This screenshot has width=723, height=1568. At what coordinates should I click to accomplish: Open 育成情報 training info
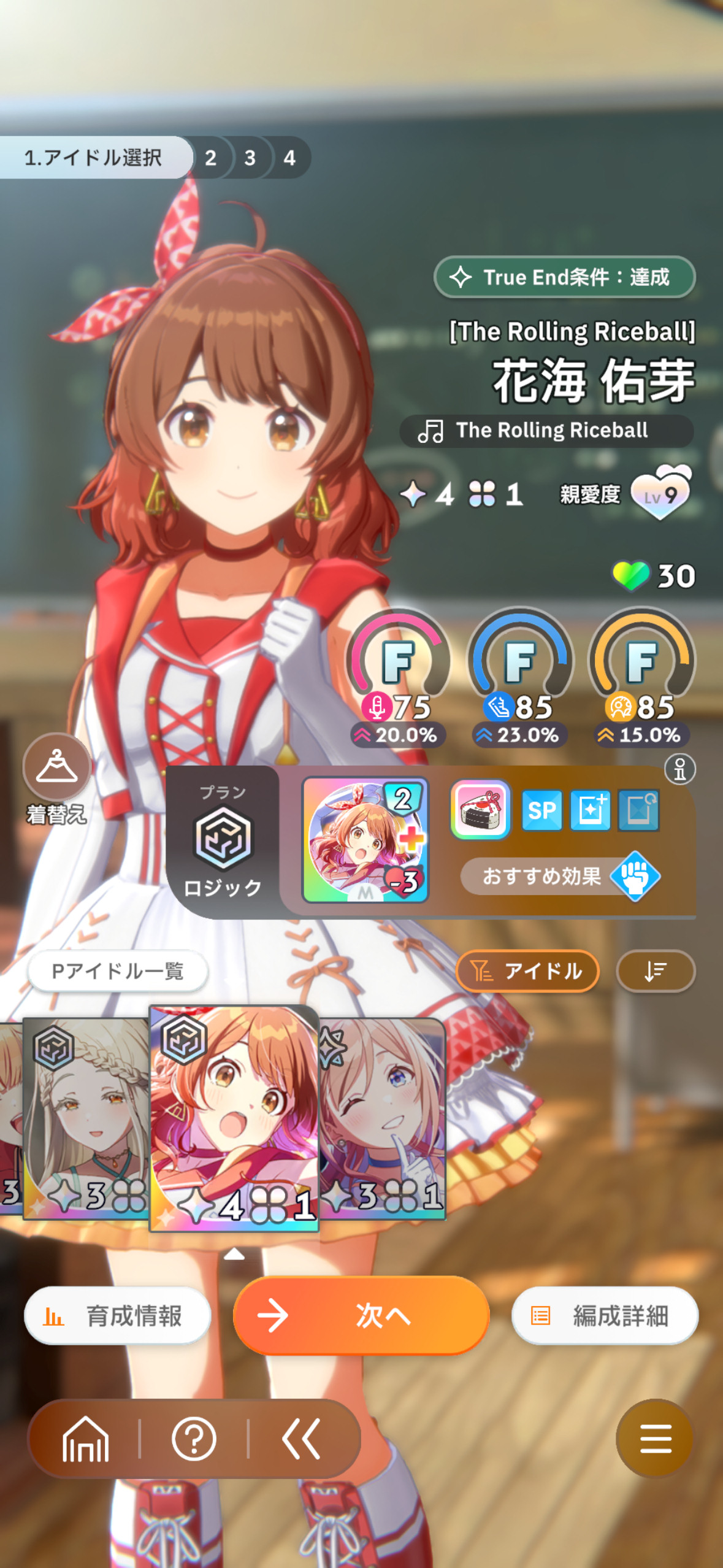(117, 1316)
